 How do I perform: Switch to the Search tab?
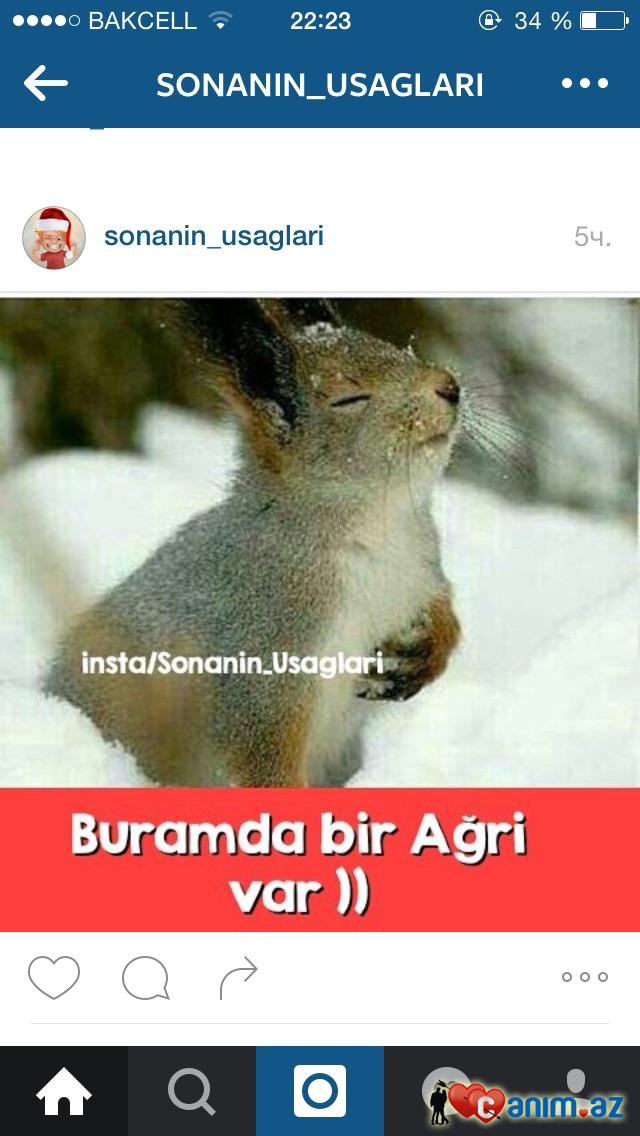[191, 1091]
